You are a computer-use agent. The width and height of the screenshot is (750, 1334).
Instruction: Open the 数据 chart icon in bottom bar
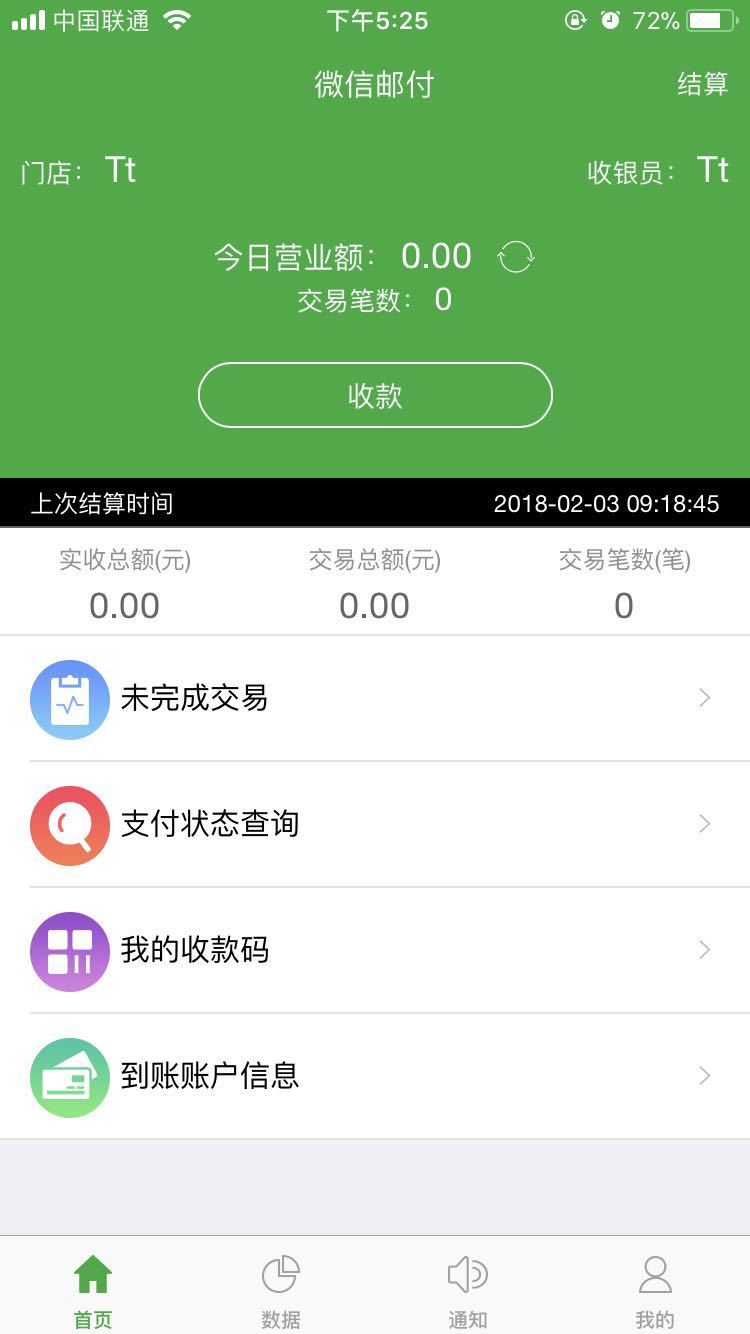(281, 1273)
